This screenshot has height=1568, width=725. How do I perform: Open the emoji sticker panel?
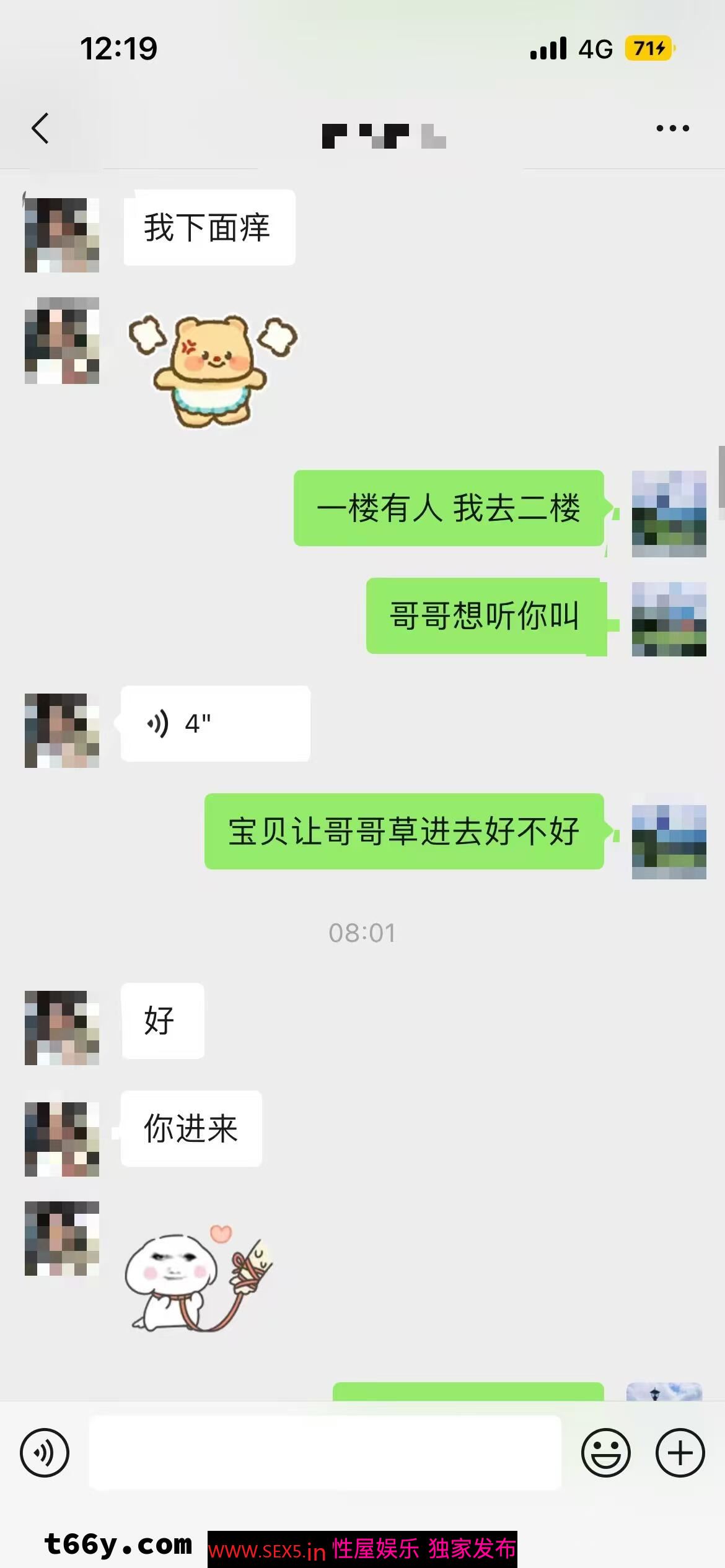(605, 1453)
